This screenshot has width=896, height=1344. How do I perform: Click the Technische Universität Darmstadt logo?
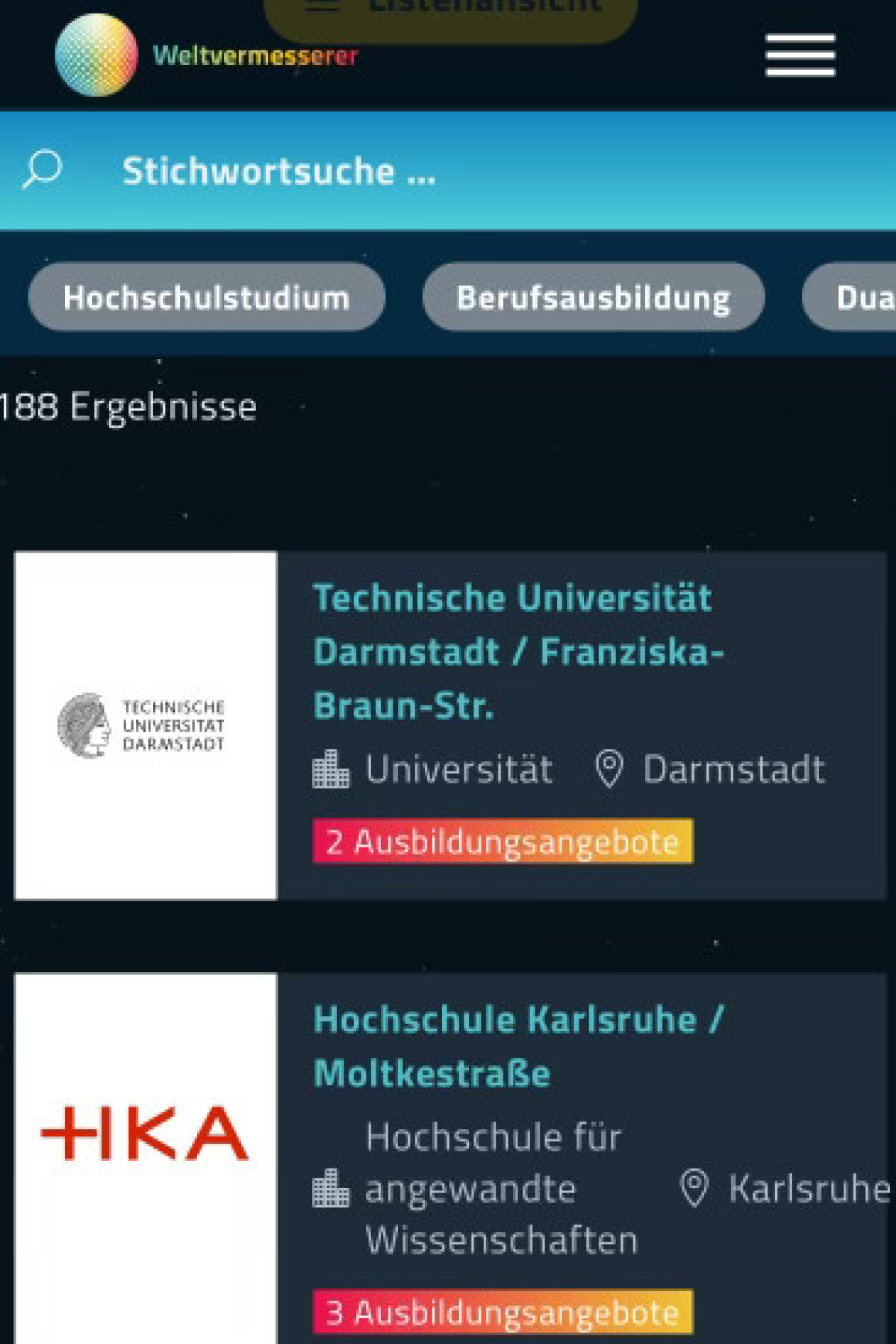[144, 723]
